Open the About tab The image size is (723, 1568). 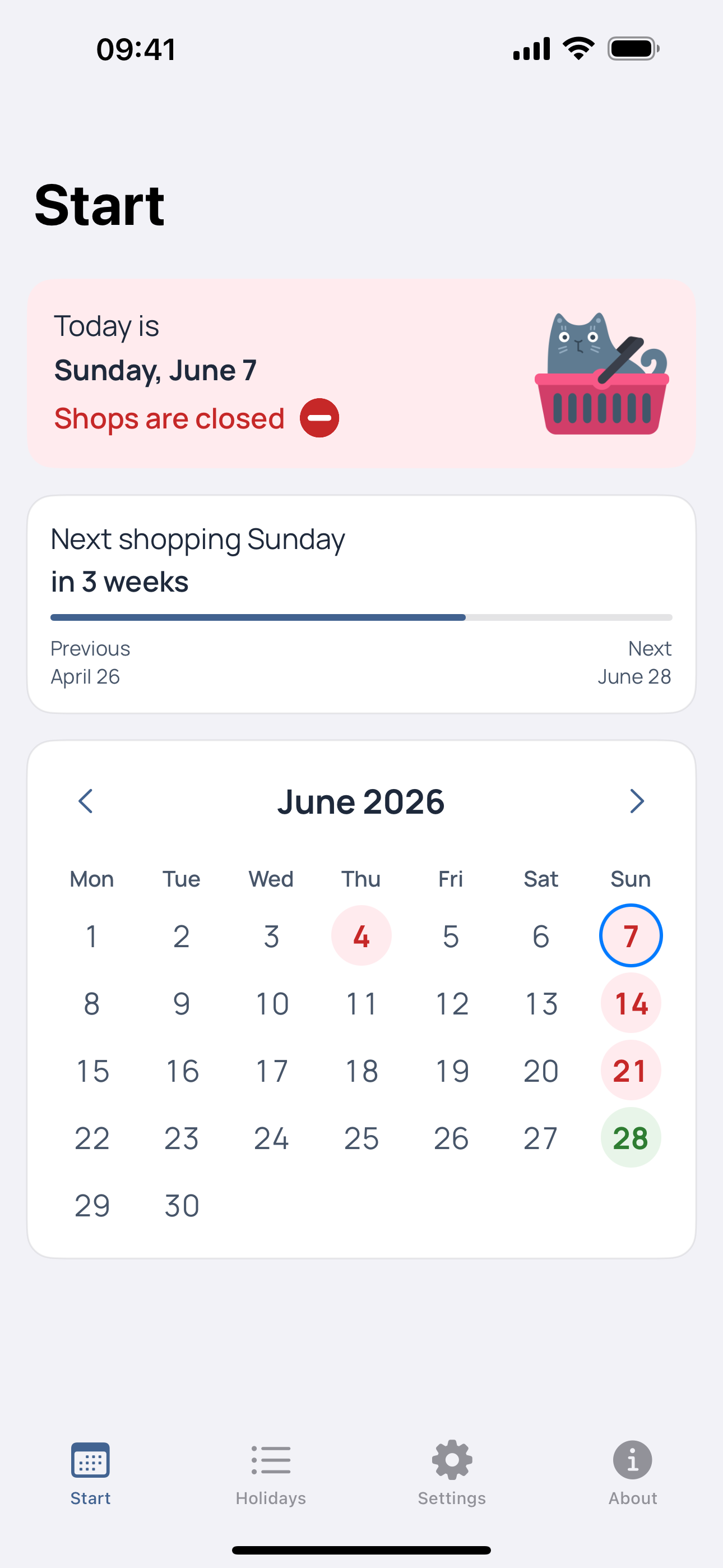tap(632, 1473)
